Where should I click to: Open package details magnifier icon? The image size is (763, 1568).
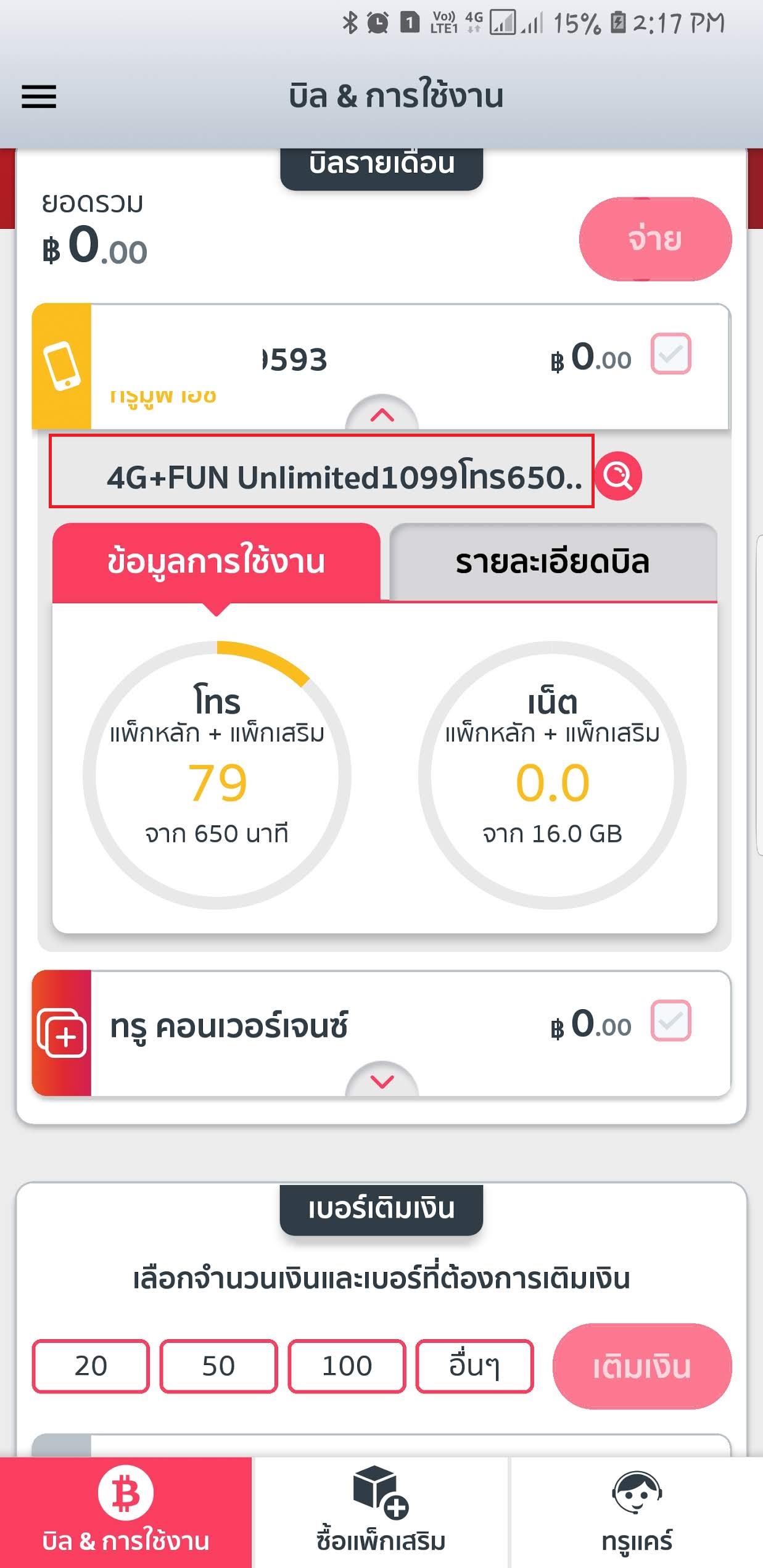click(617, 476)
